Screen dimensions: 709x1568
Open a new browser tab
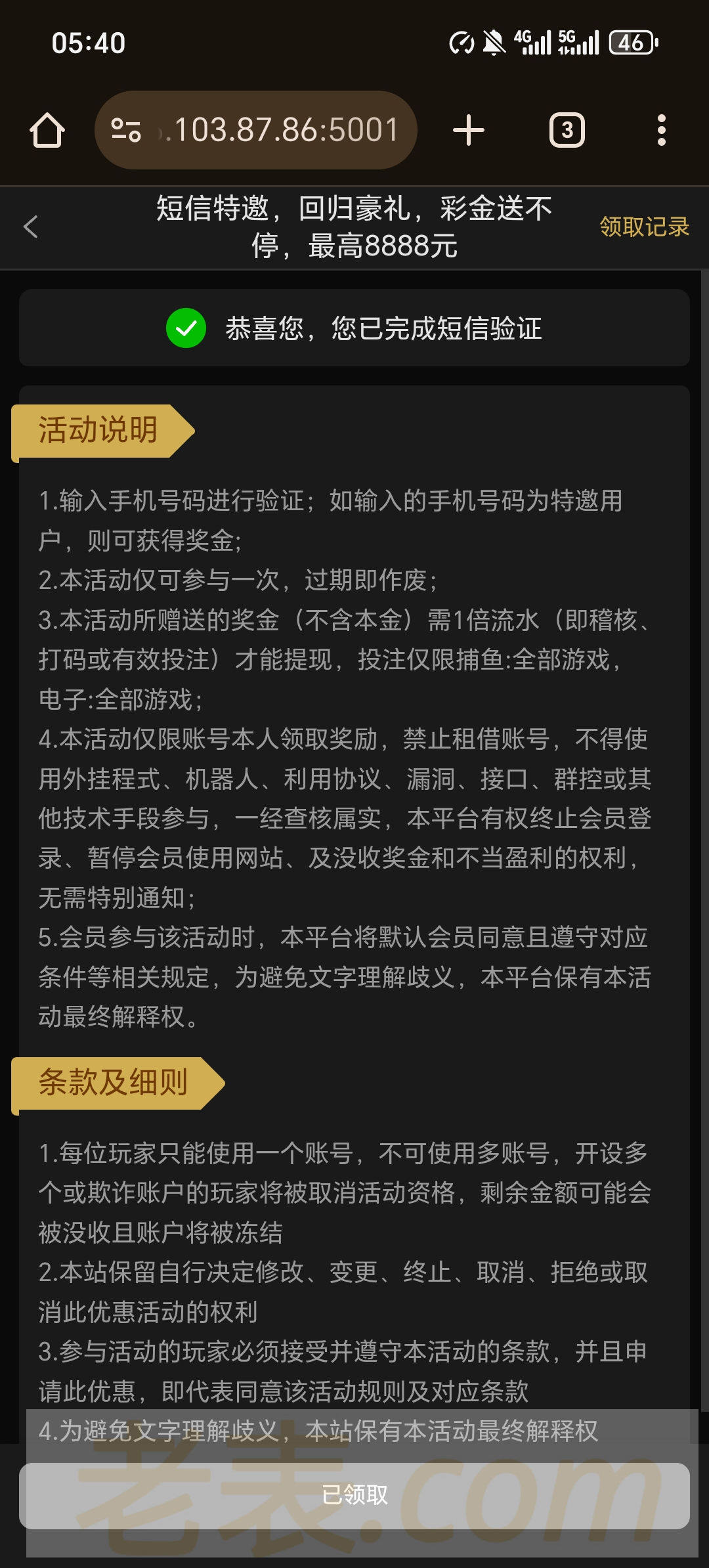click(x=469, y=130)
